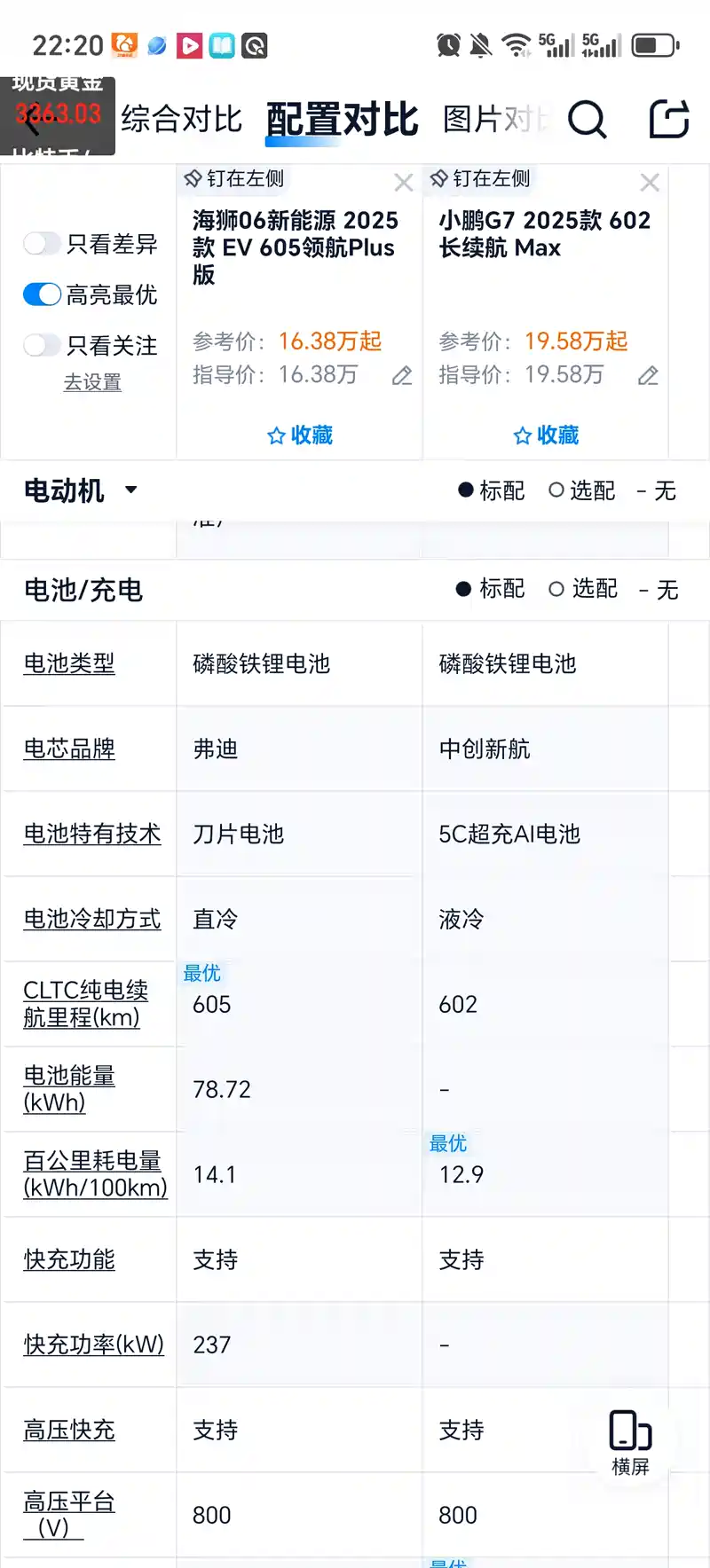Favorite the 小鹏G7 with 收藏
The height and width of the screenshot is (1568, 710).
tap(546, 435)
